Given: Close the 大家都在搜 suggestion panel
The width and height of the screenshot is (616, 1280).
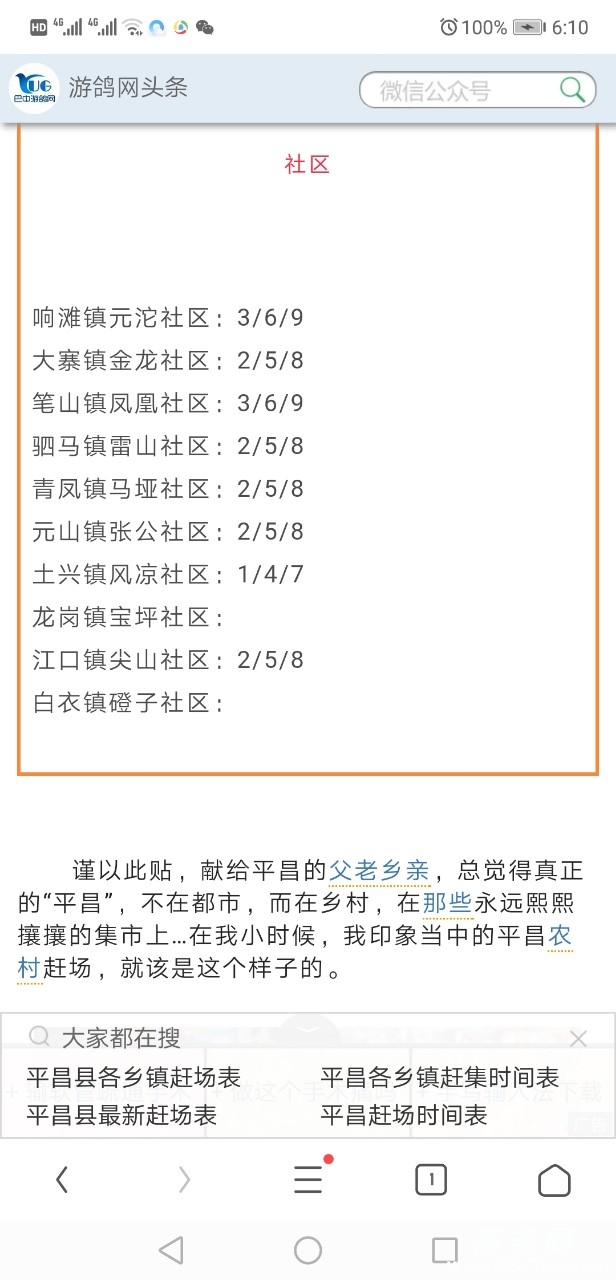Looking at the screenshot, I should coord(578,1039).
